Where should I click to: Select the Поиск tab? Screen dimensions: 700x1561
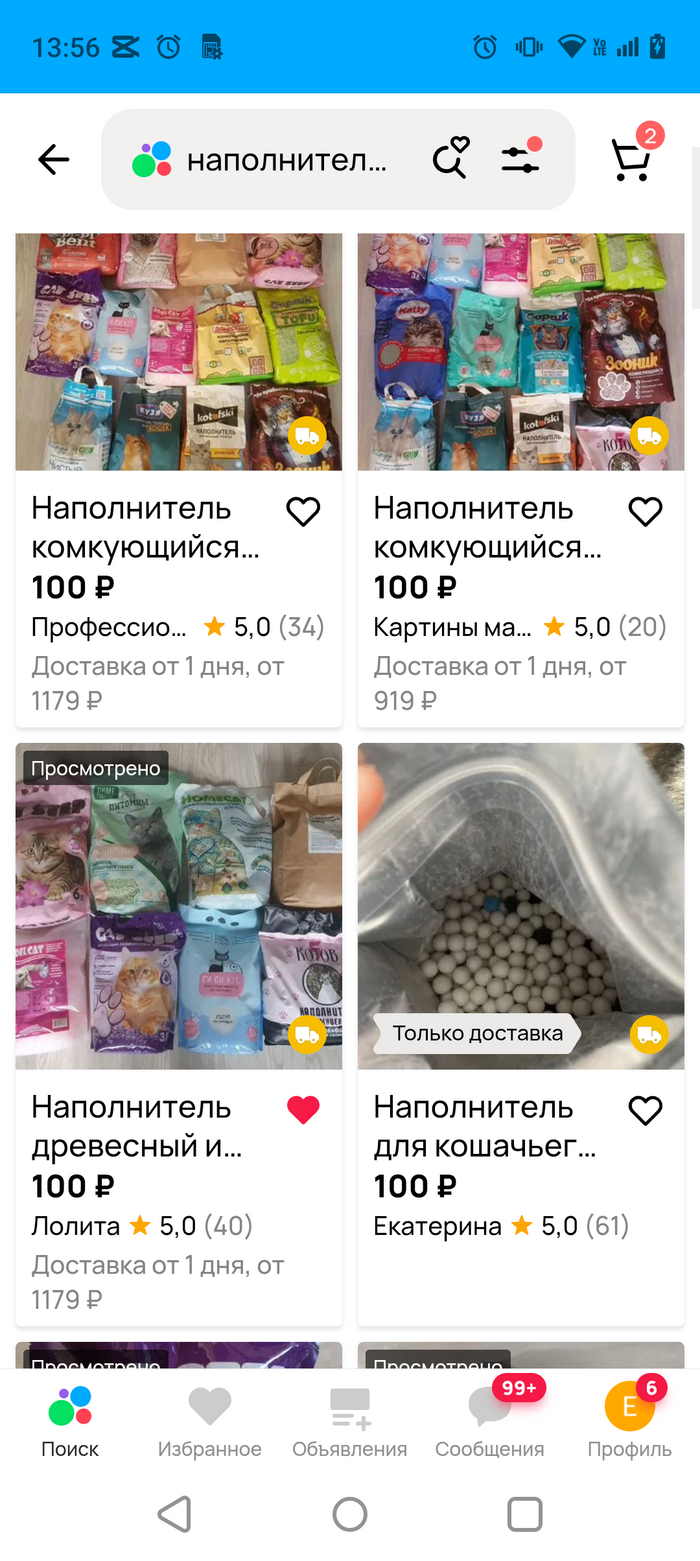70,1420
